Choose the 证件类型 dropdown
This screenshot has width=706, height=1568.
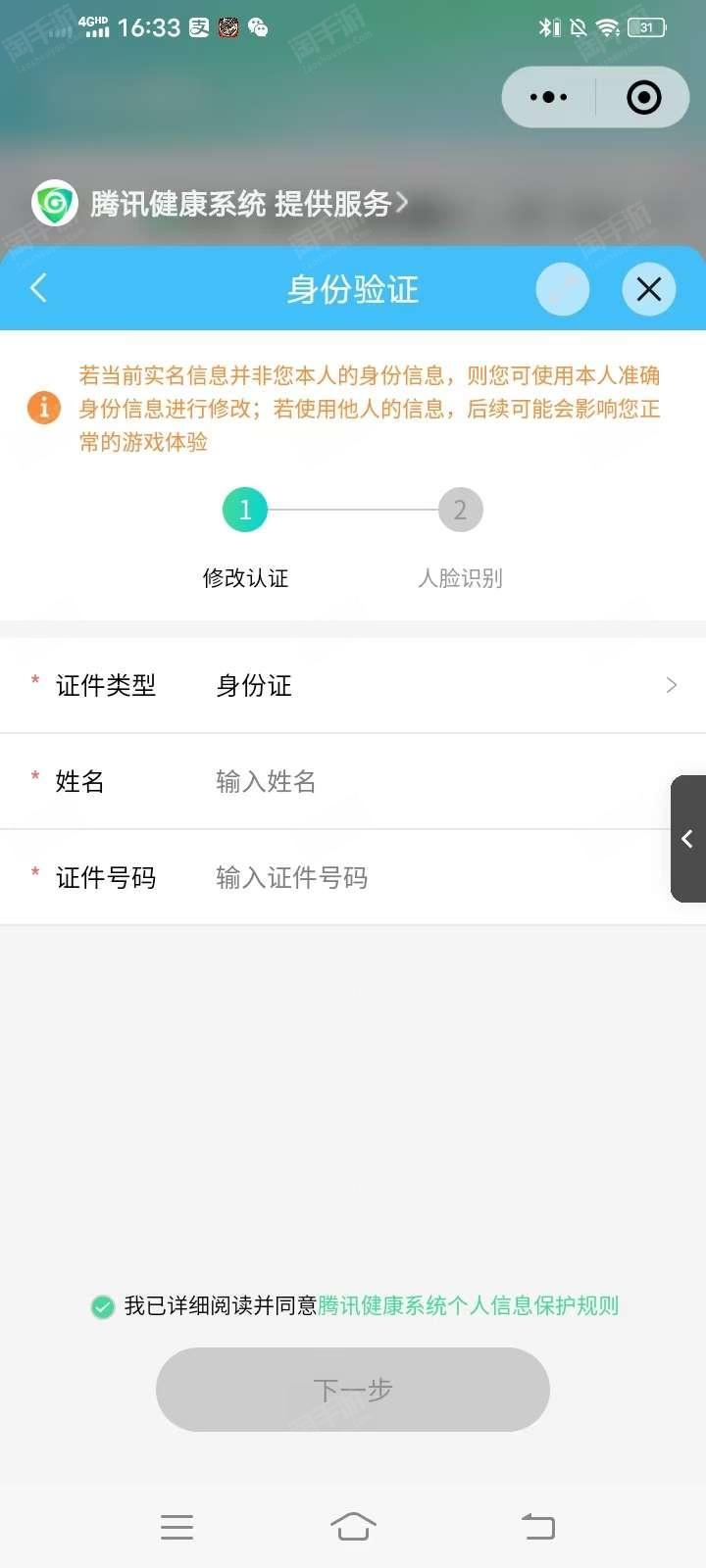pyautogui.click(x=353, y=685)
